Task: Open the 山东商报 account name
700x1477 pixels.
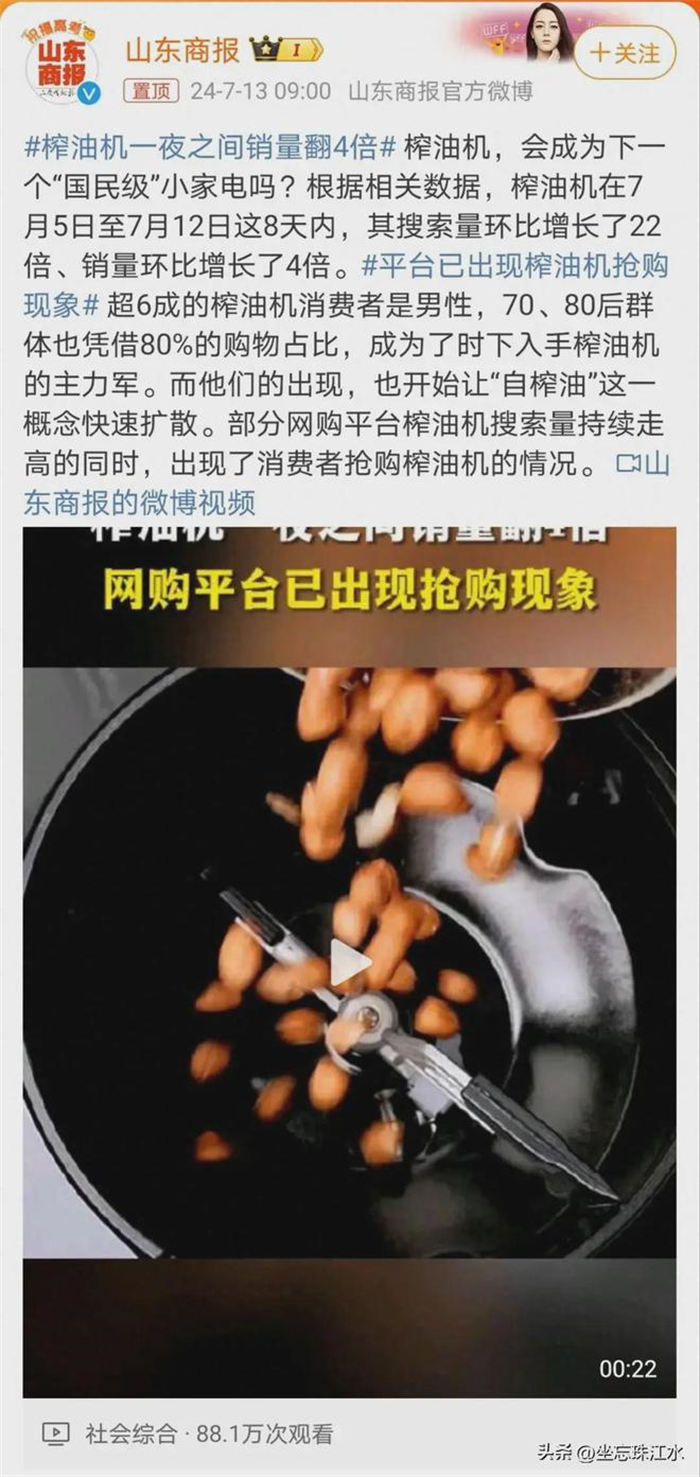Action: 182,49
